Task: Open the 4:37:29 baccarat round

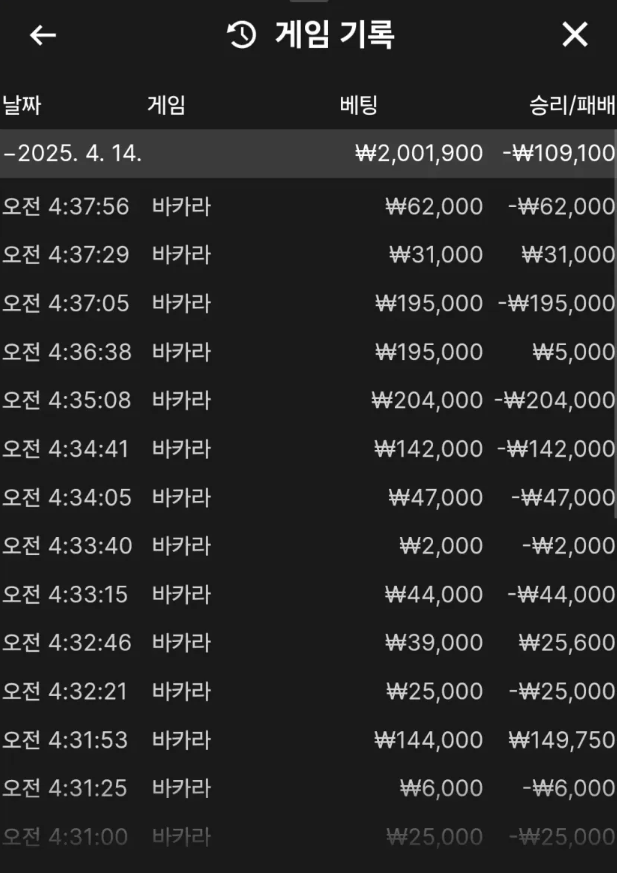Action: 308,255
